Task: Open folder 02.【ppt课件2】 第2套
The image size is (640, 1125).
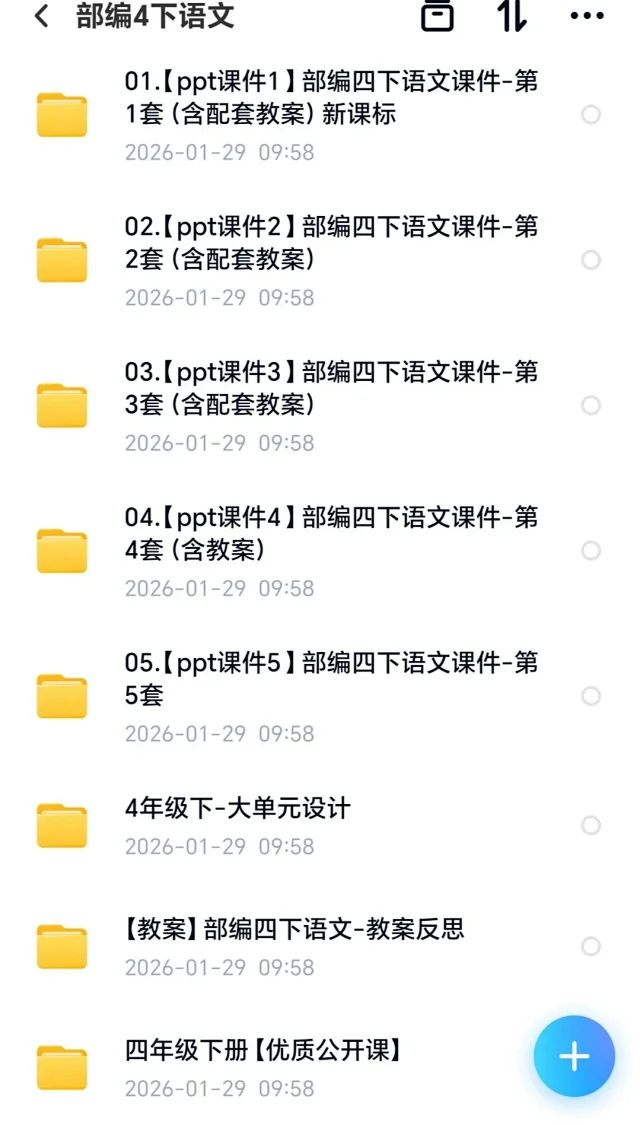Action: click(330, 243)
